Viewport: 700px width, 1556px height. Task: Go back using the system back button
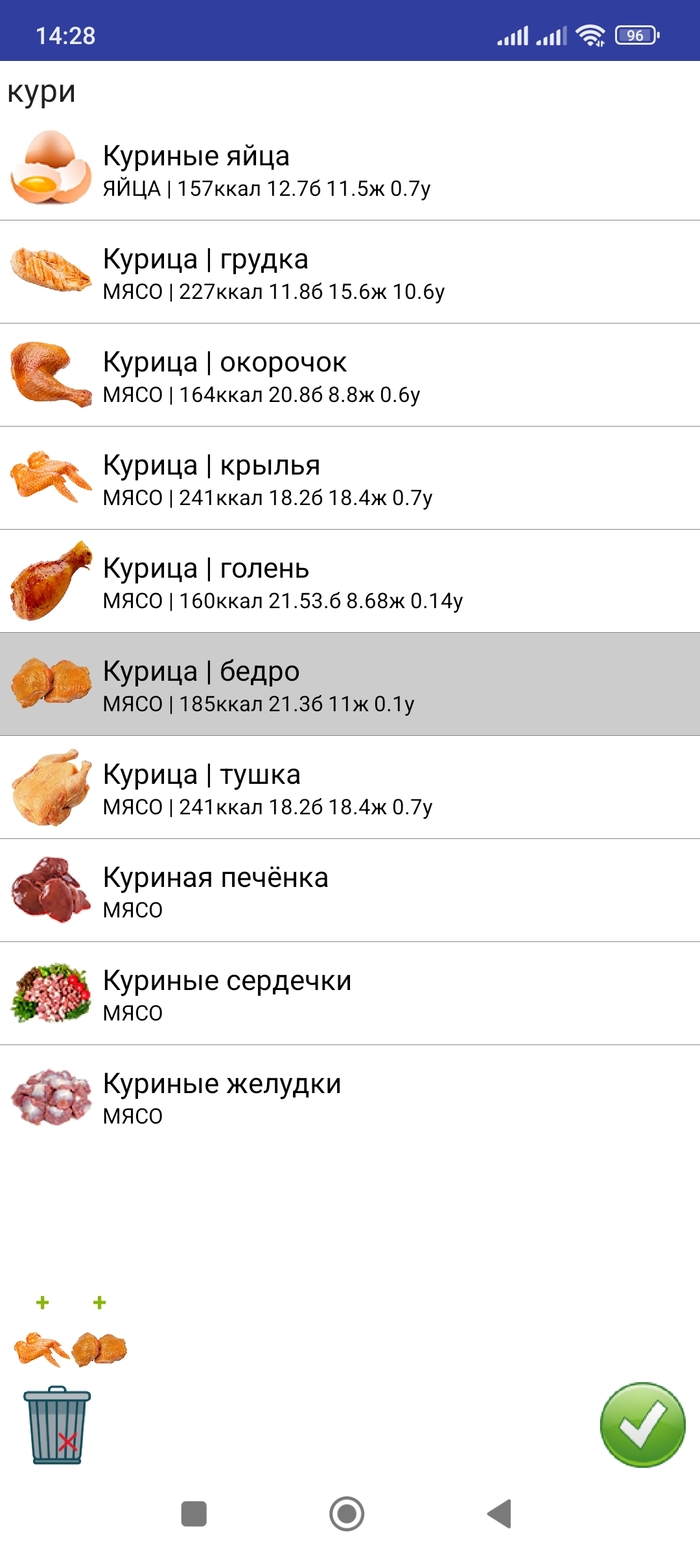(499, 1514)
